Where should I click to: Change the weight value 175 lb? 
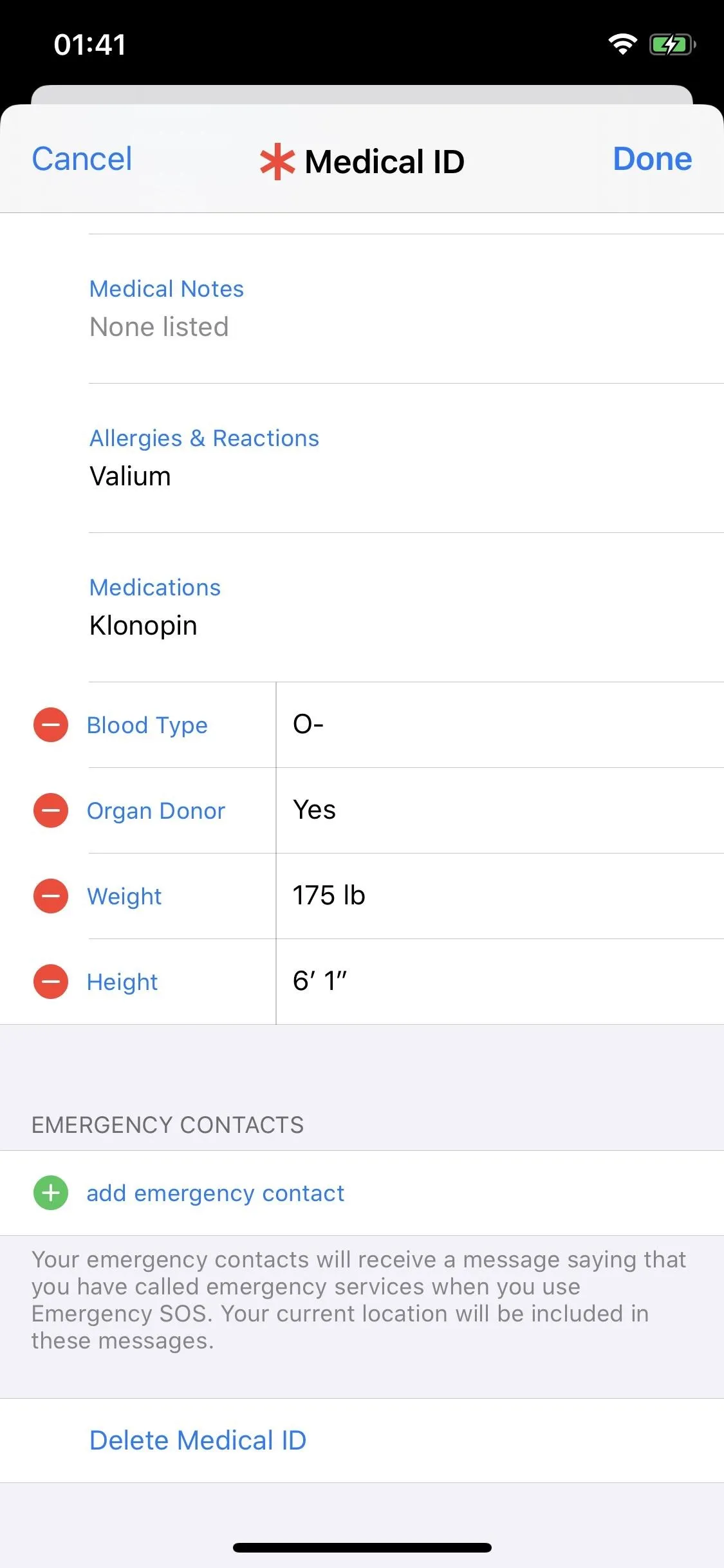coord(500,896)
